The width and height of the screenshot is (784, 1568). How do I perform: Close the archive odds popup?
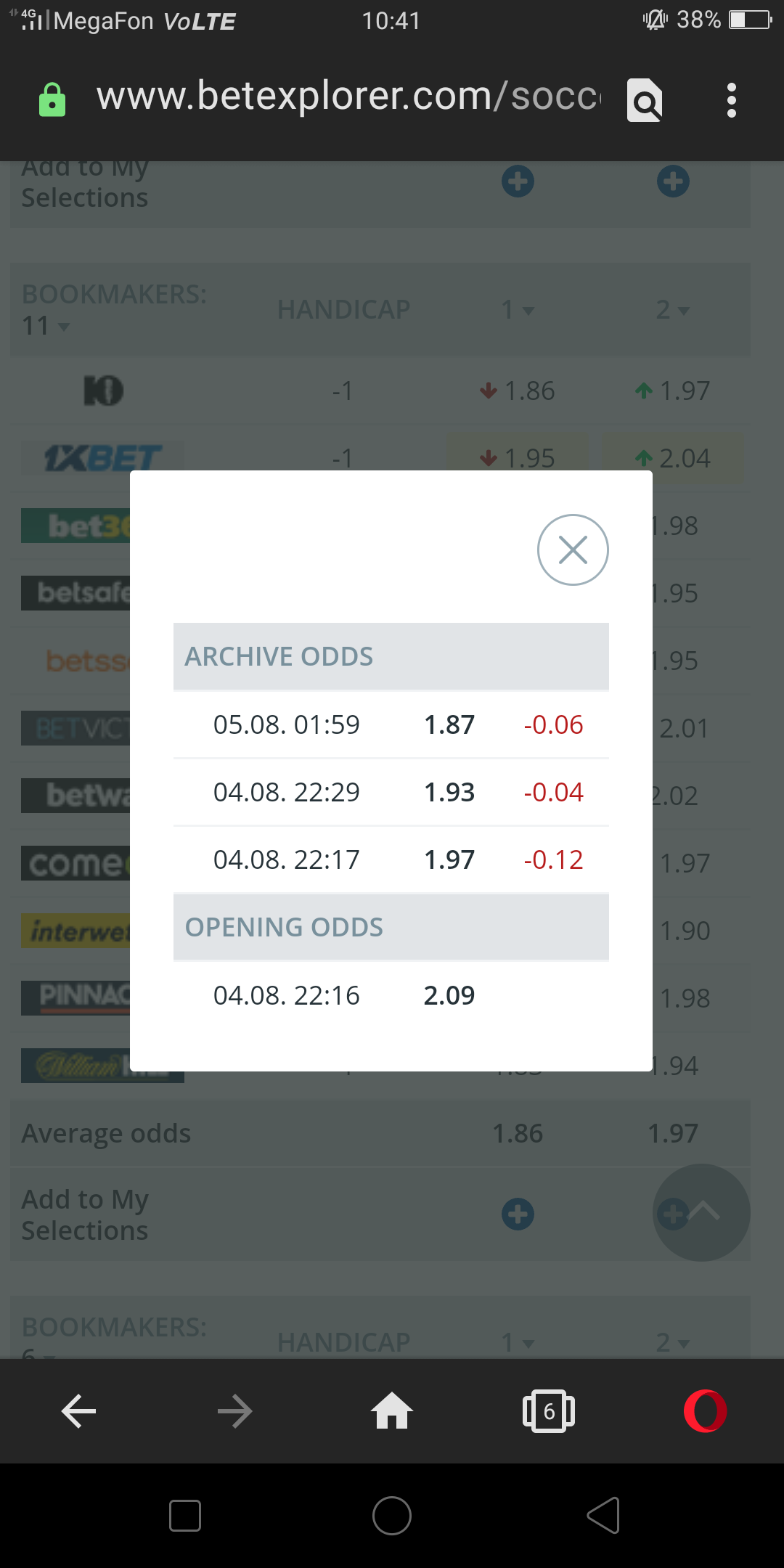(573, 550)
